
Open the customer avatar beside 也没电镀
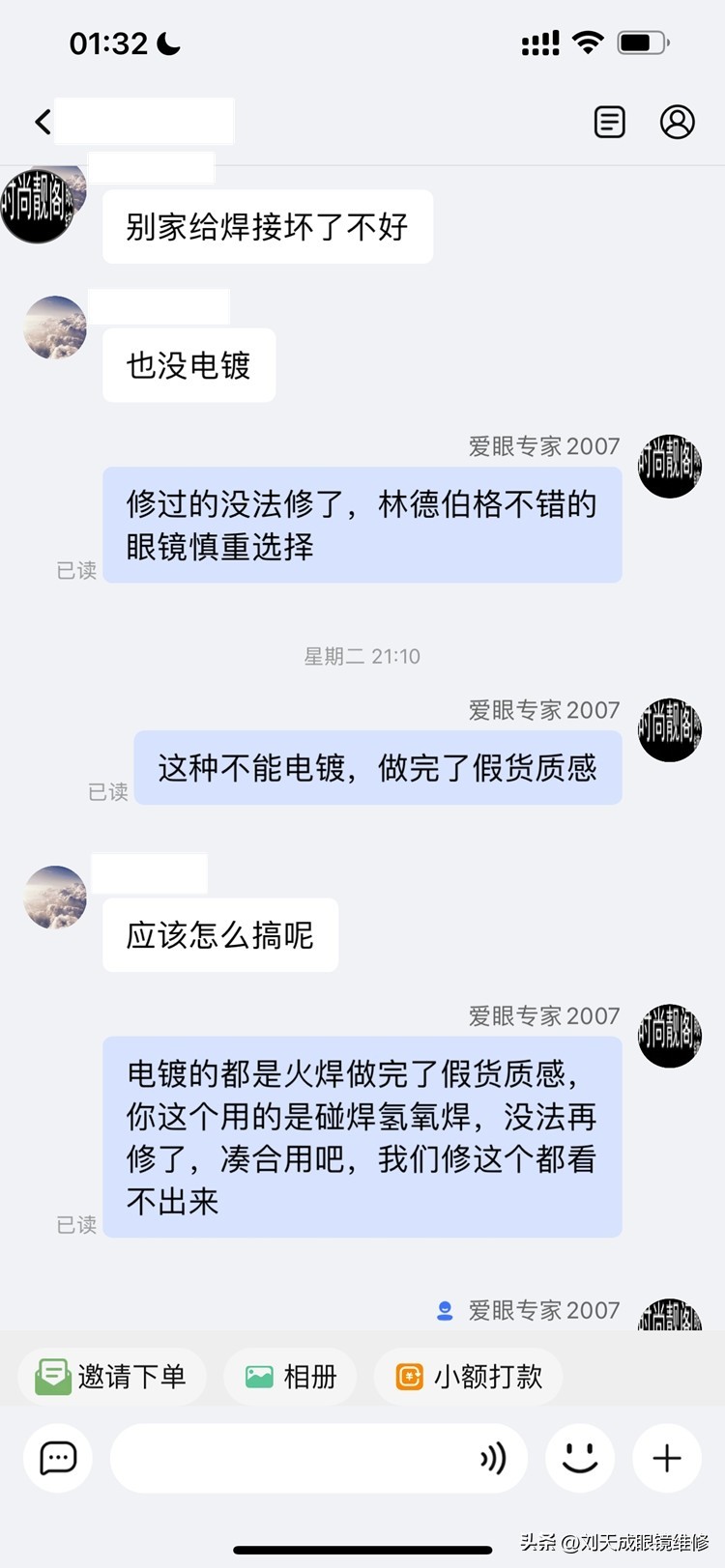click(x=55, y=328)
